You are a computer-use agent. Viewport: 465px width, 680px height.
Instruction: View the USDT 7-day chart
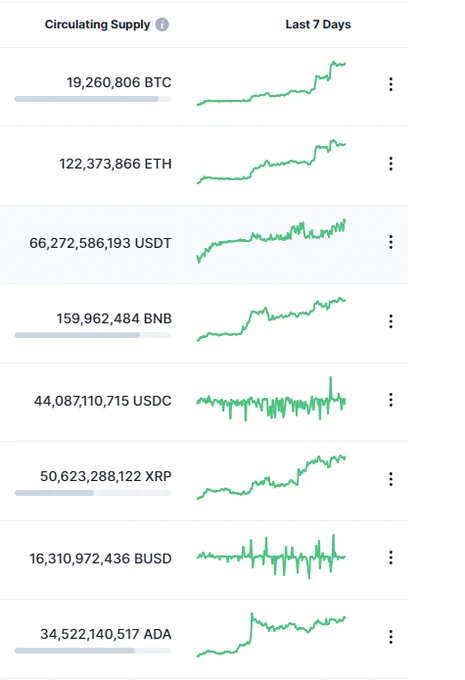click(271, 241)
